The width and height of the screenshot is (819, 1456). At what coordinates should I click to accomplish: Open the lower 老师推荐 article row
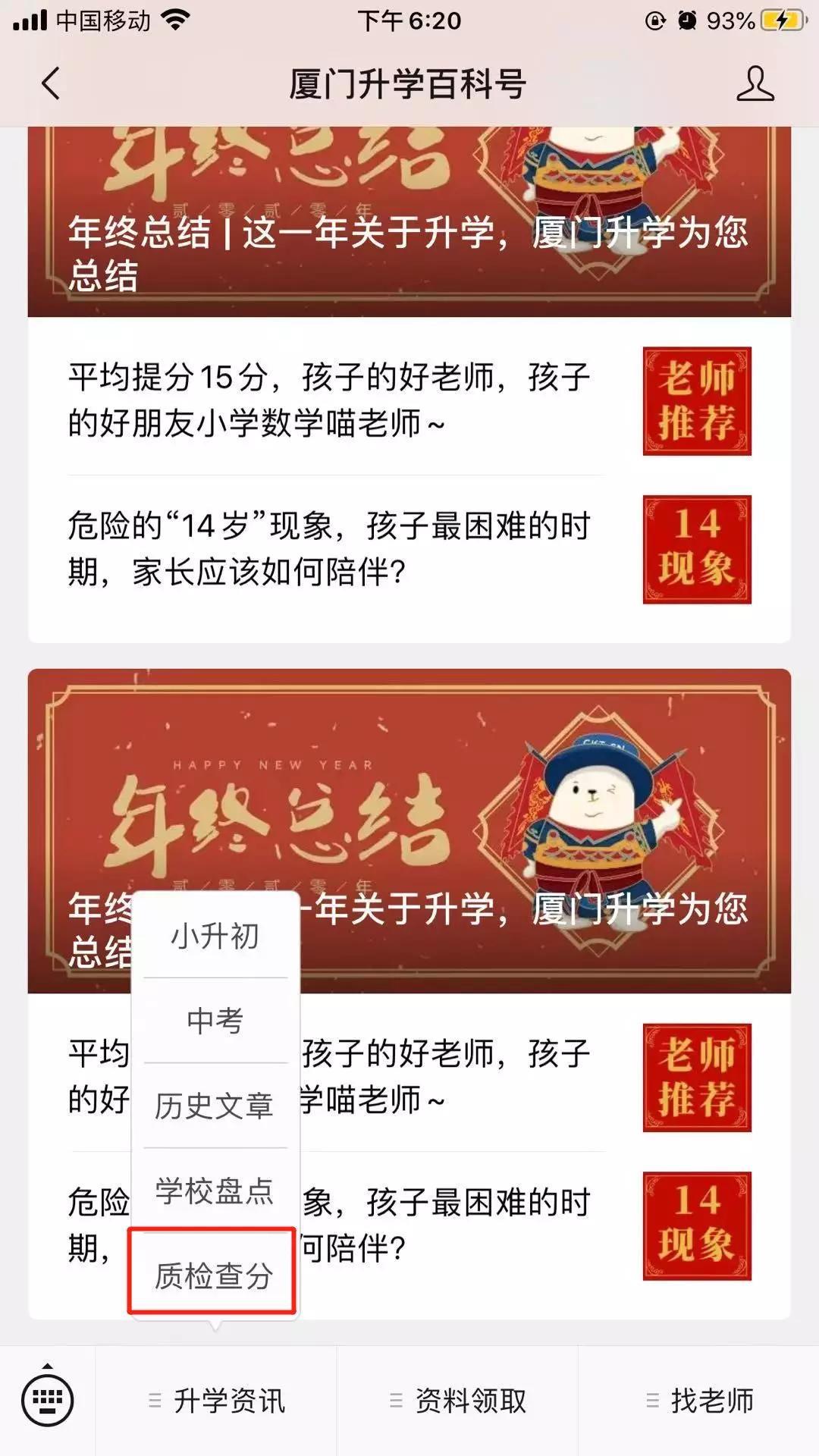tap(531, 1077)
